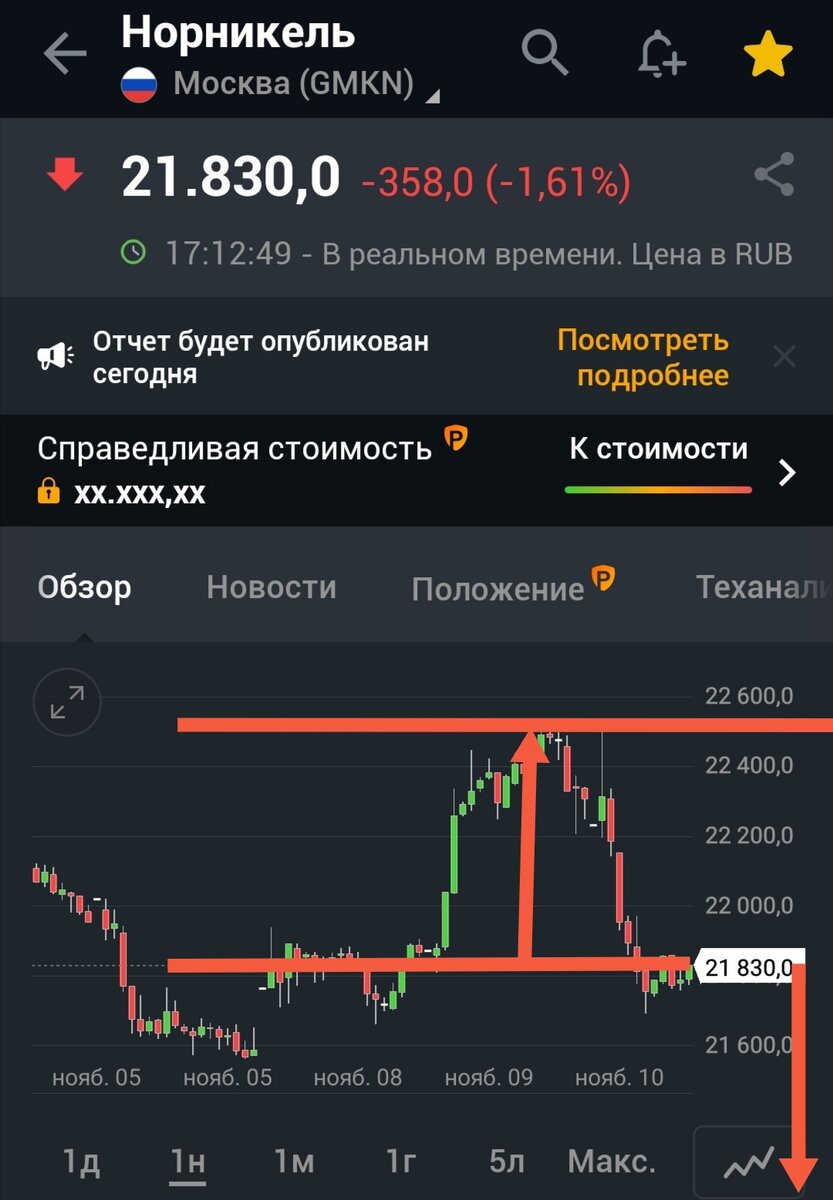Screen dimensions: 833x1200
Task: Switch to the Новости tab
Action: pos(271,588)
